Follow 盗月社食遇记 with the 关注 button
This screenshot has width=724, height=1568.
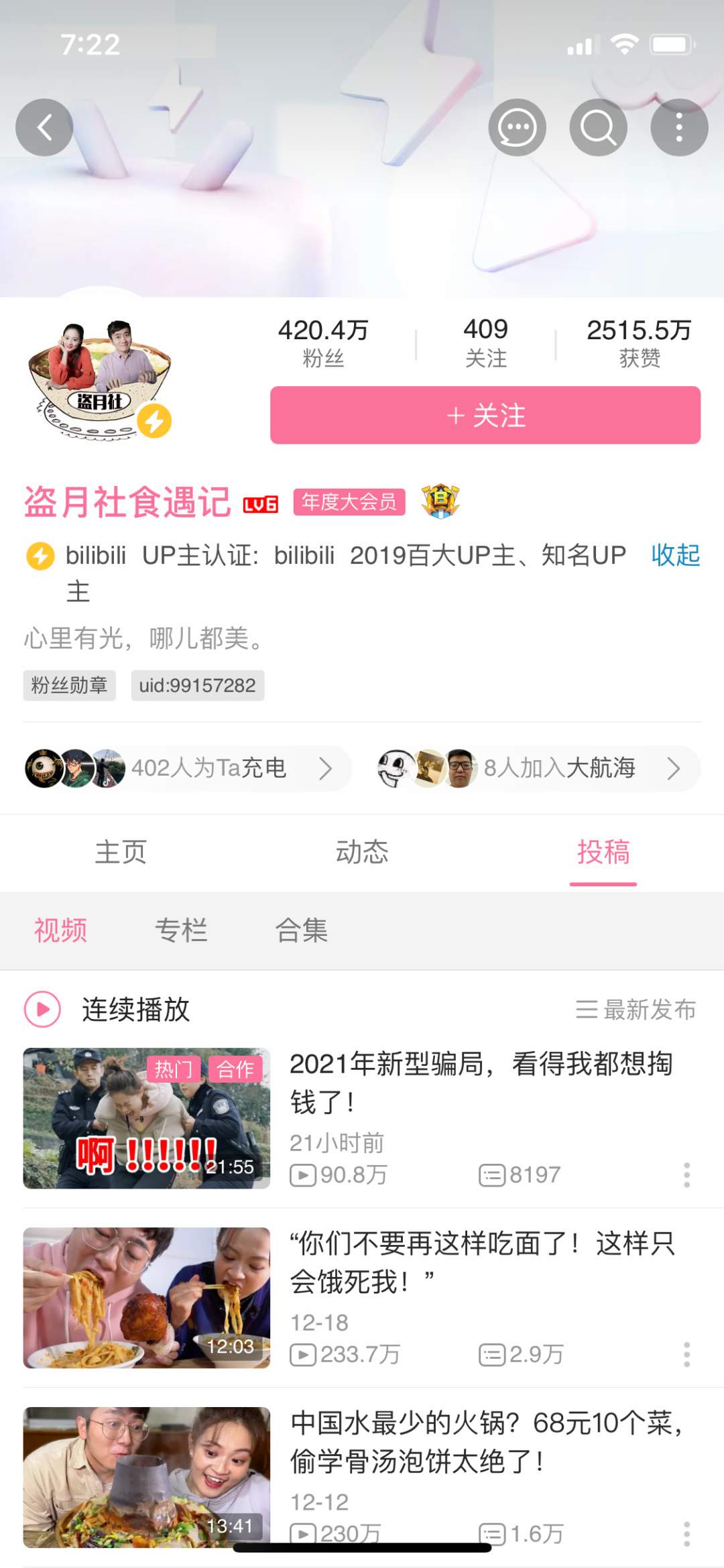(x=485, y=415)
